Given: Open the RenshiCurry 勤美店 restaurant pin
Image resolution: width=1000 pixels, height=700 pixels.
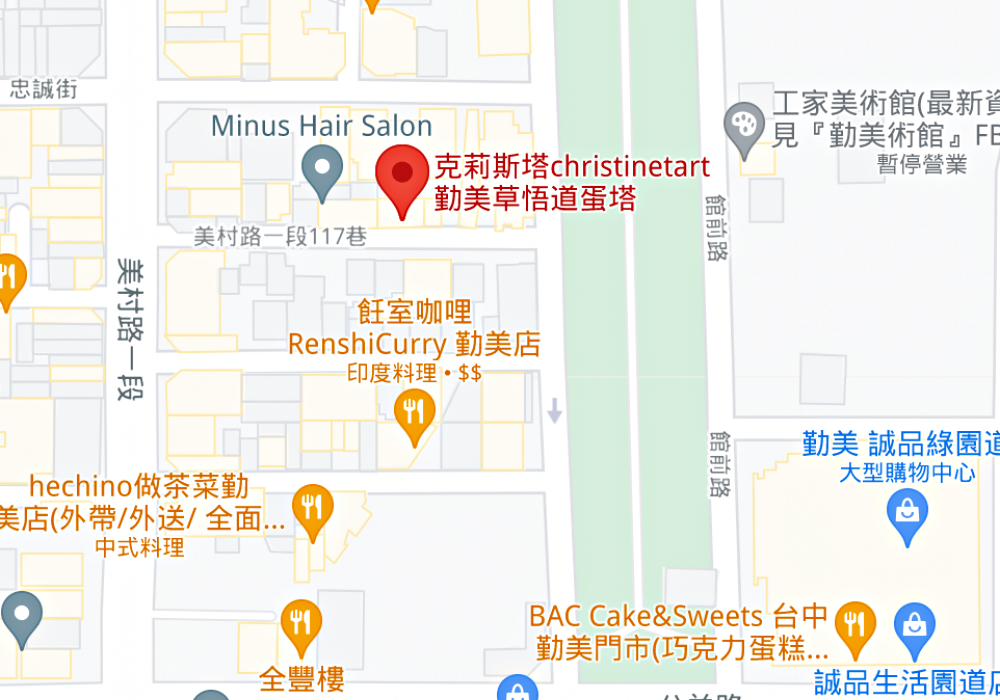Looking at the screenshot, I should 413,412.
